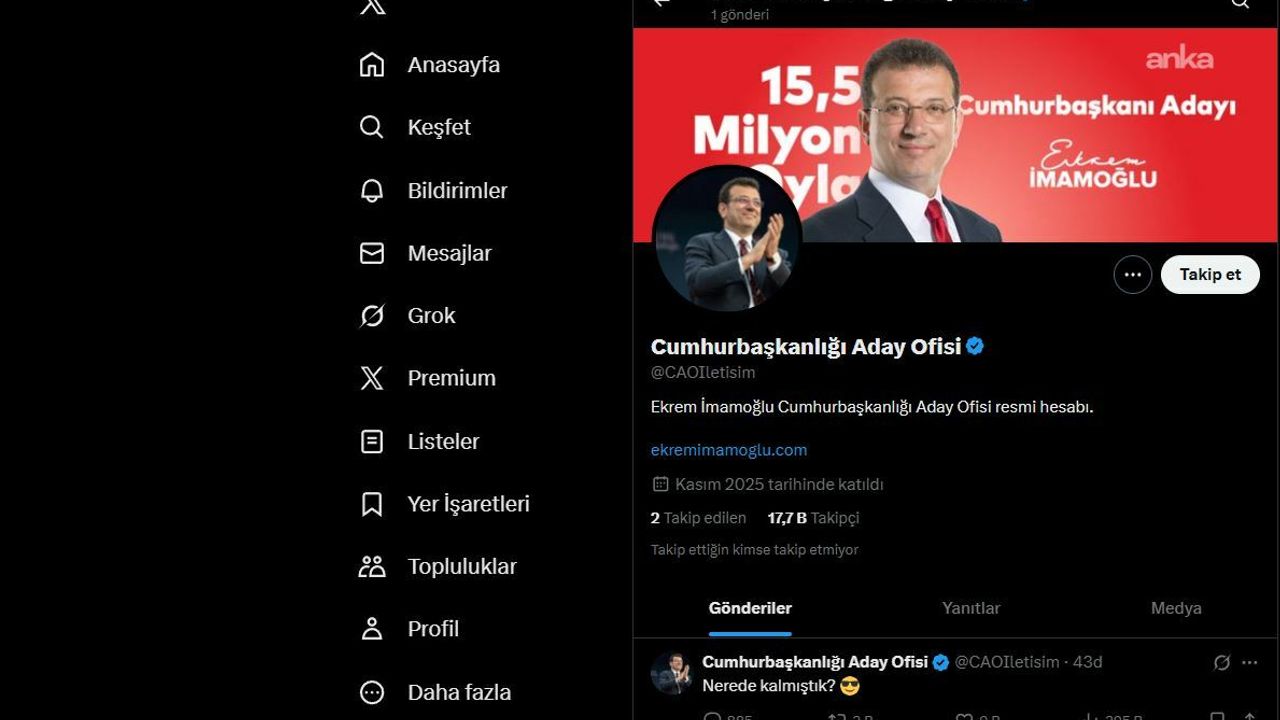
Task: View 17,7 B Takipçi followers list
Action: point(813,518)
